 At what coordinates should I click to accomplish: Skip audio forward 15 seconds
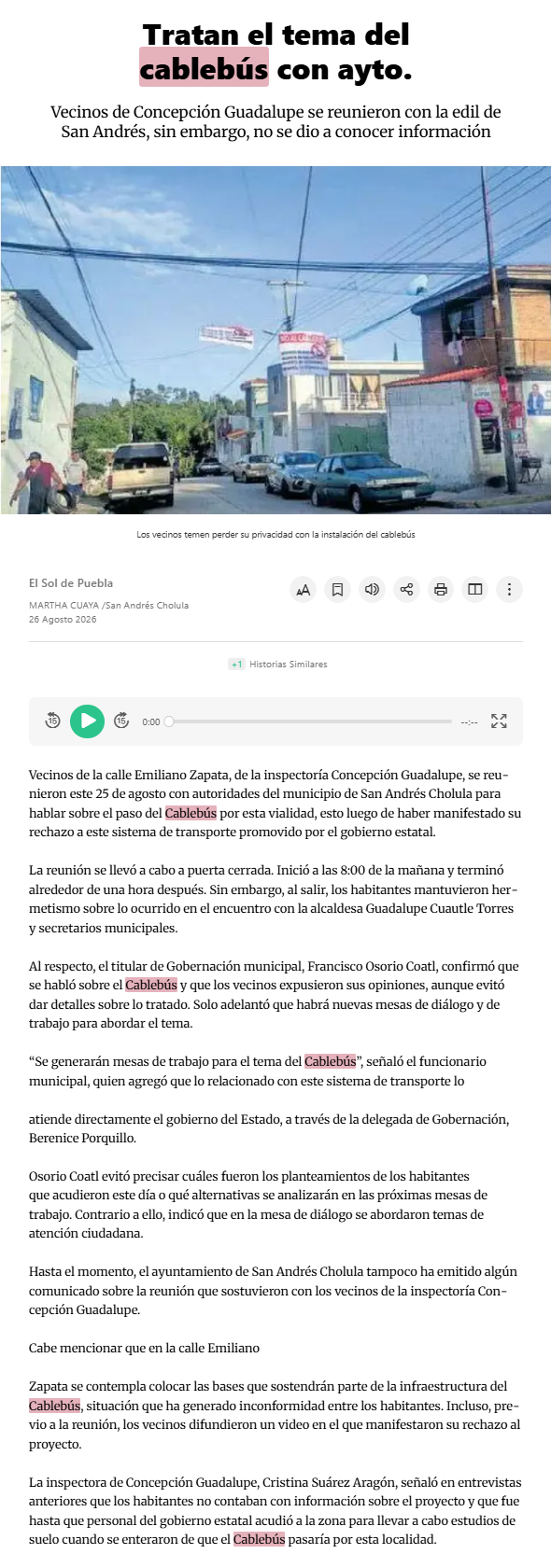[x=121, y=721]
